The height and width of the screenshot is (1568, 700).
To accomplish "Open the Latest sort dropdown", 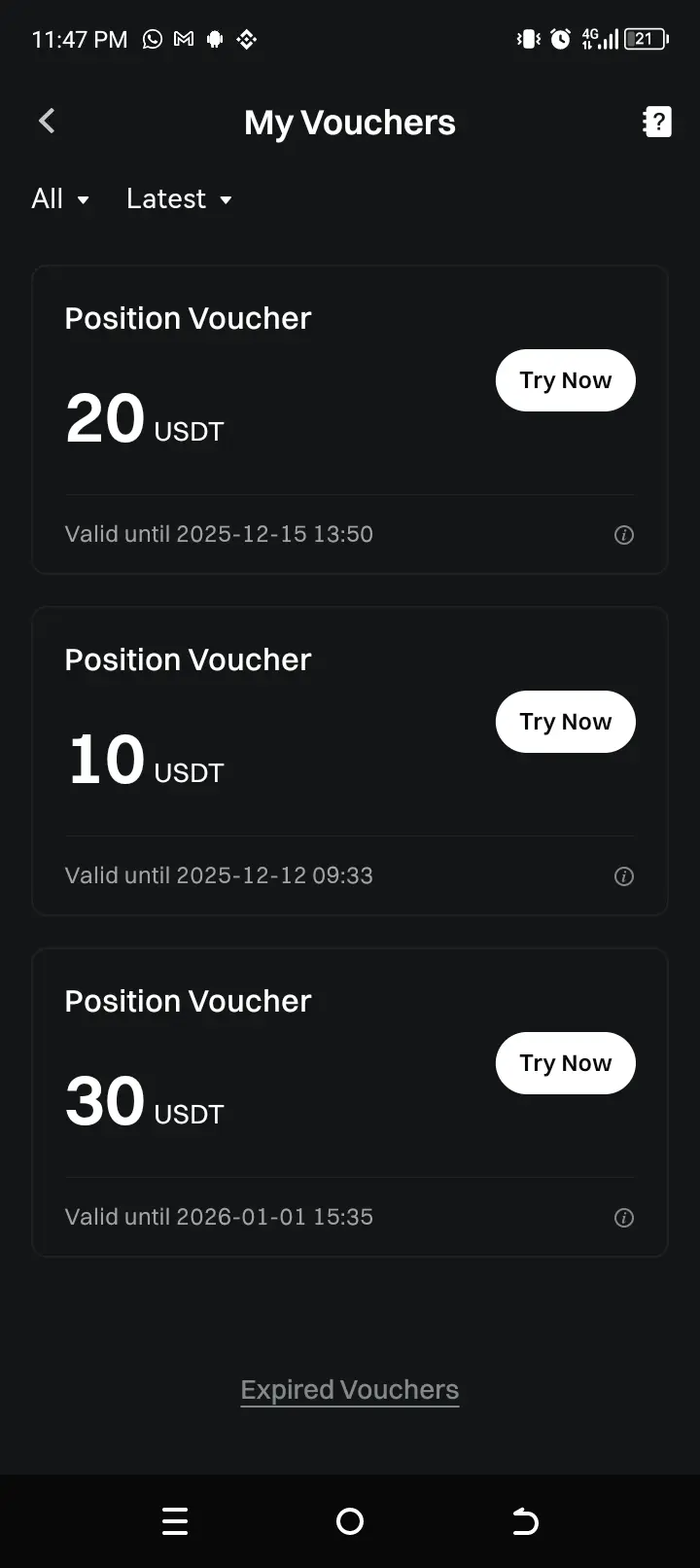I will tap(180, 199).
